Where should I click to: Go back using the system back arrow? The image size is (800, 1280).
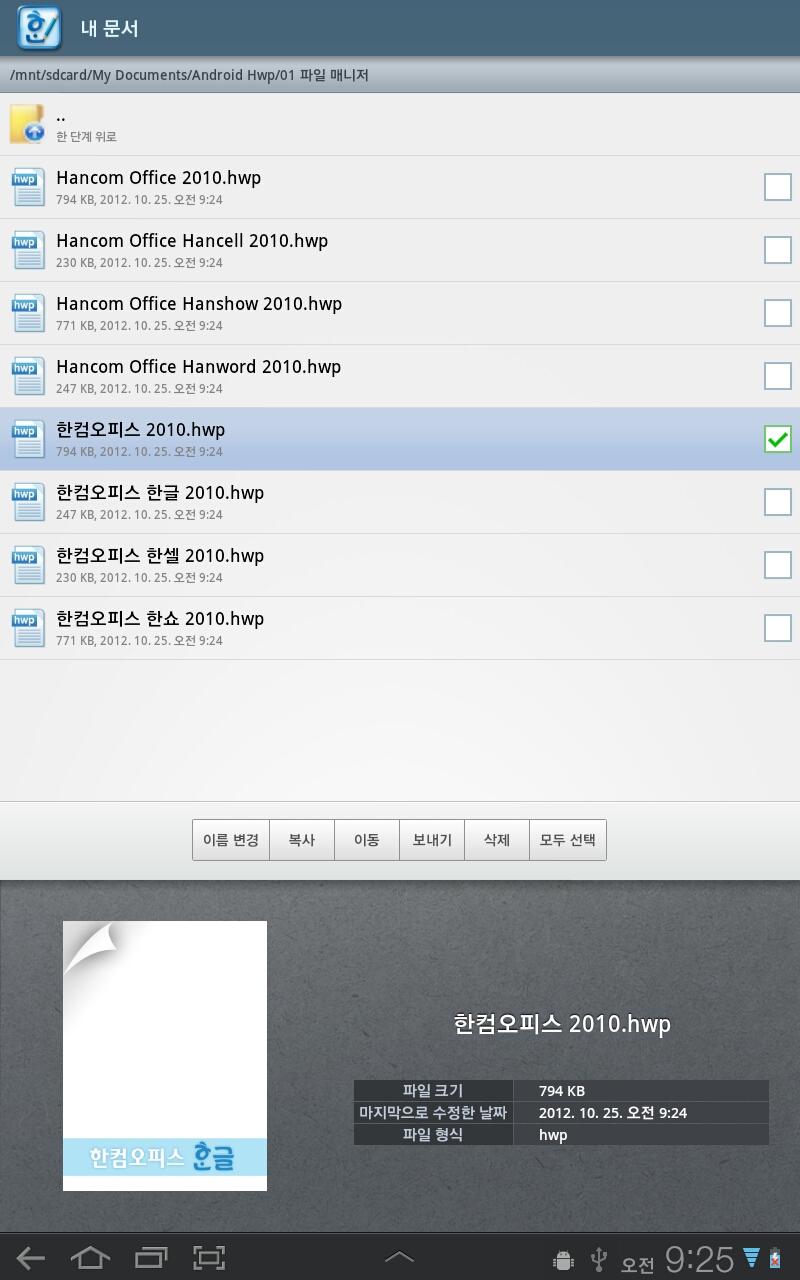pyautogui.click(x=30, y=1258)
